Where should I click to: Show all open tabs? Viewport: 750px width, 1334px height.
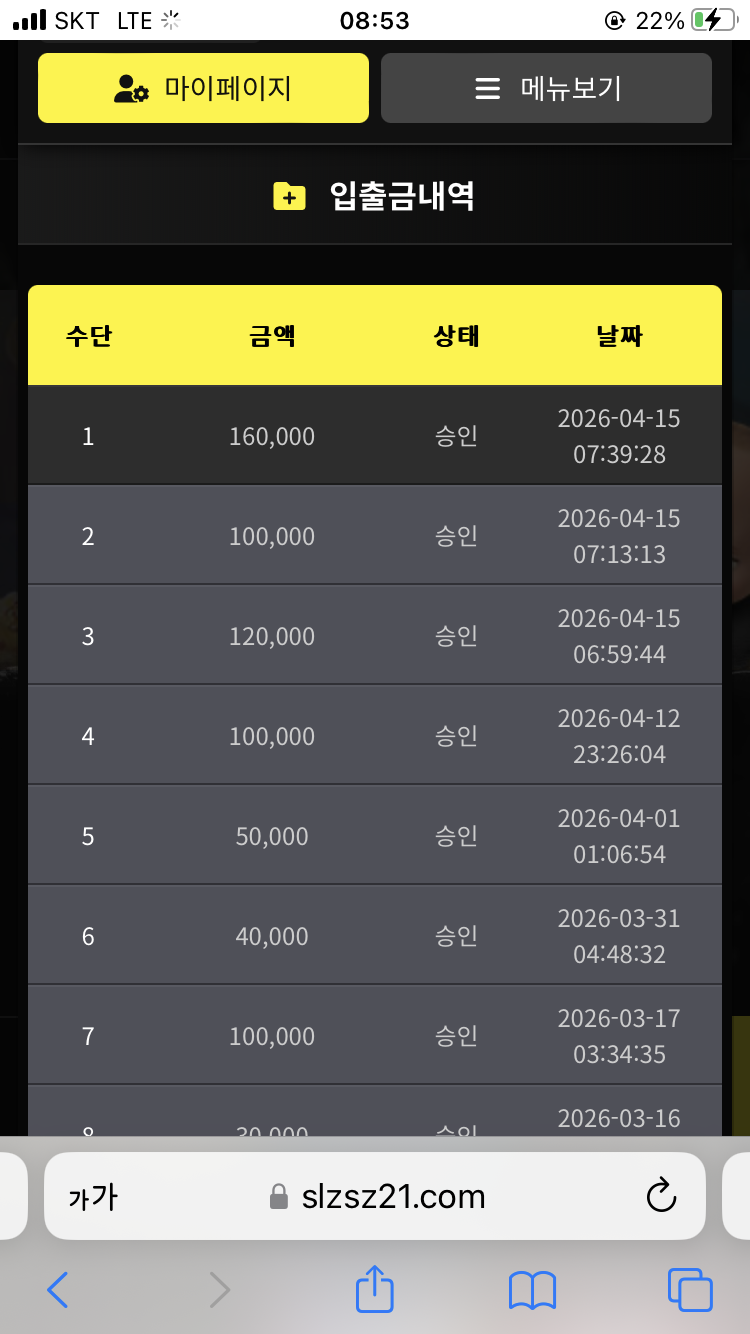click(690, 1290)
